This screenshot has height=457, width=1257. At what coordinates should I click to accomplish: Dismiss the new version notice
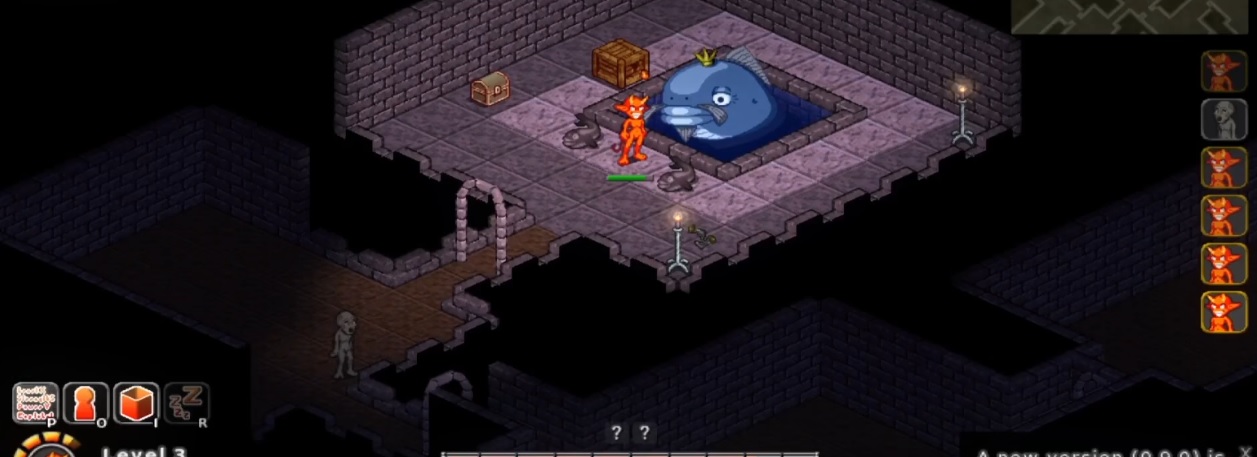[1246, 452]
